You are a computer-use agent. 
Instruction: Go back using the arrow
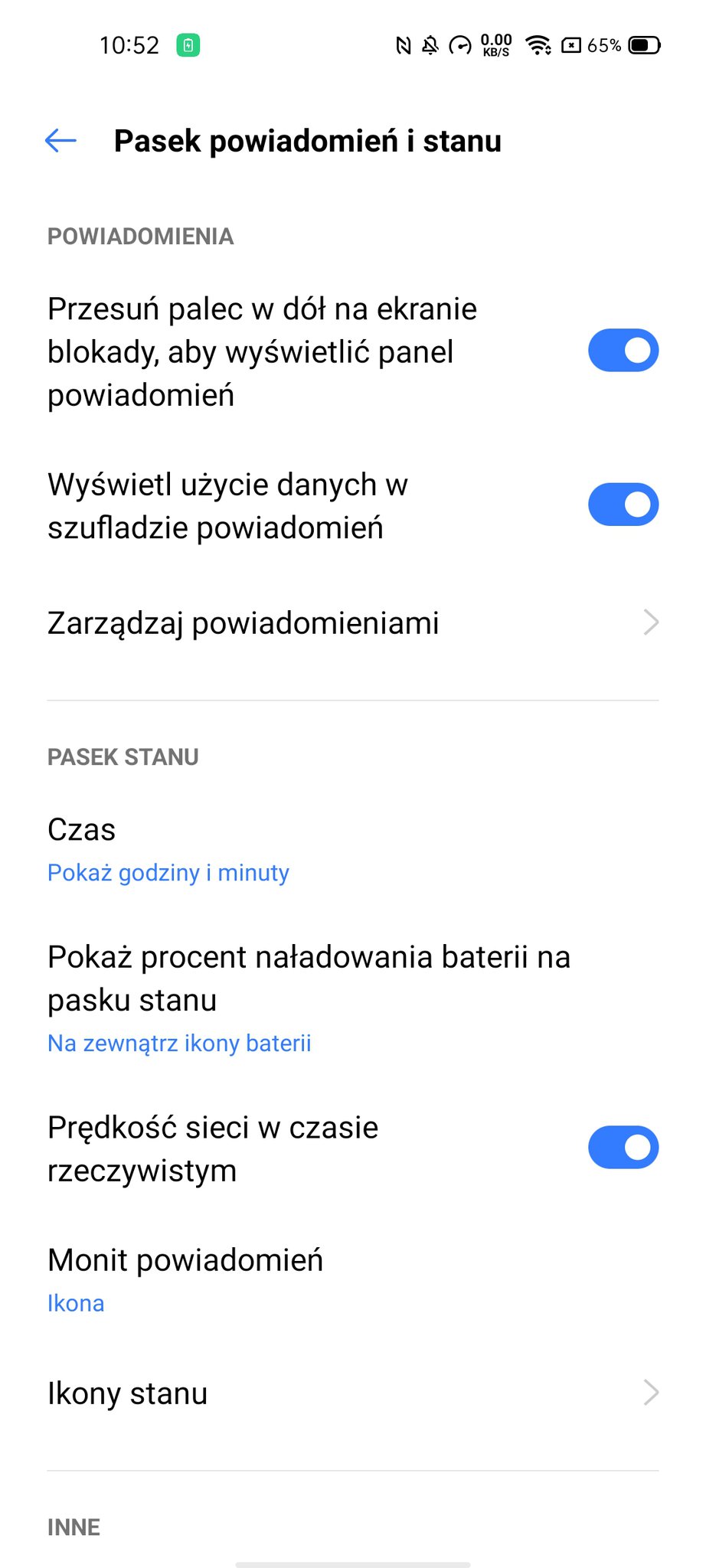(60, 141)
